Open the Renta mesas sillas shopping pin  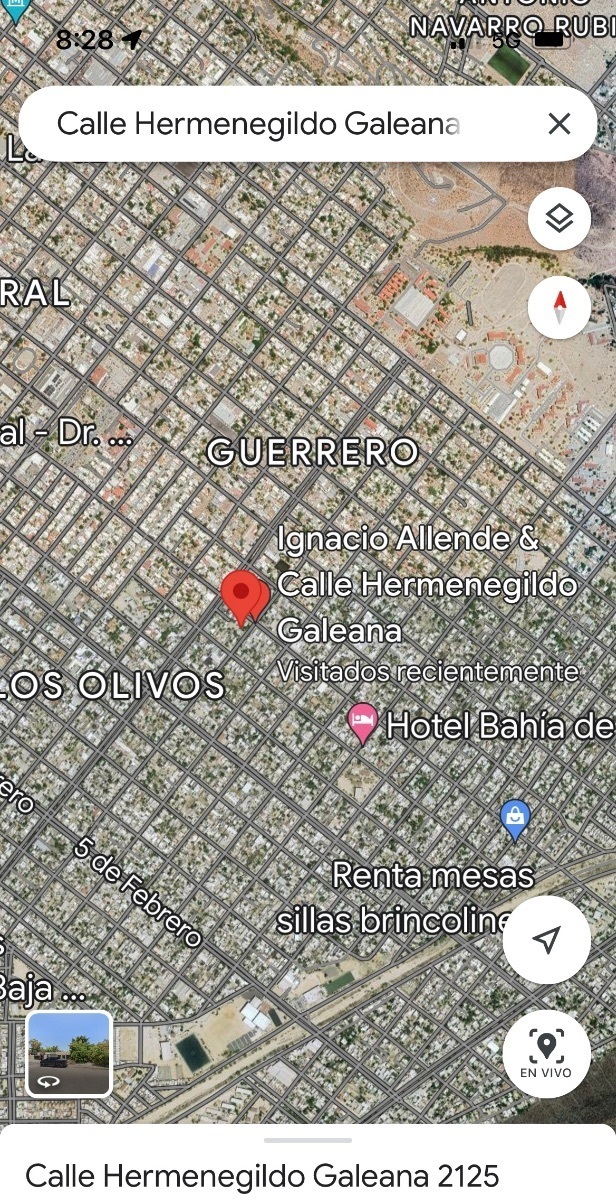[x=515, y=820]
